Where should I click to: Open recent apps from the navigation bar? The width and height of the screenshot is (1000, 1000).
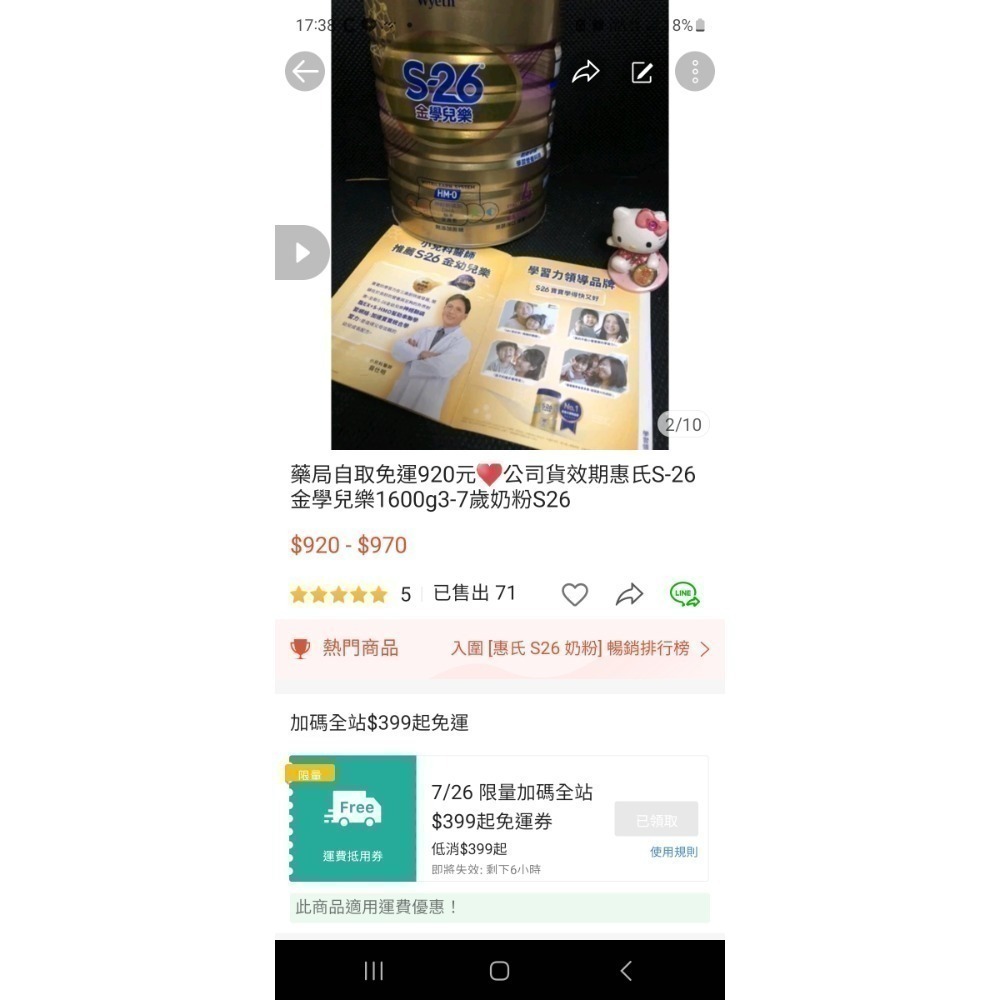(374, 970)
